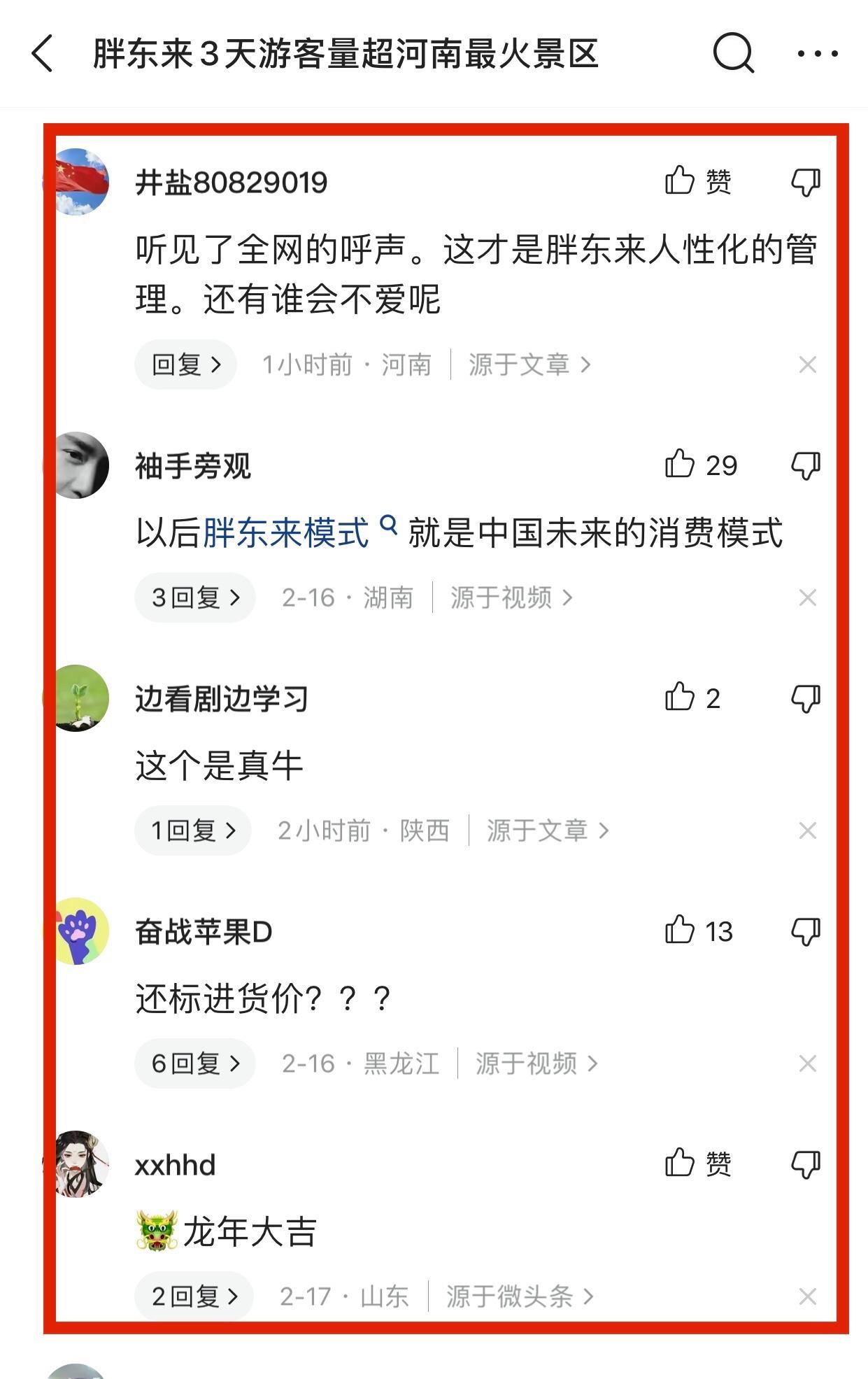Image resolution: width=868 pixels, height=1379 pixels.
Task: Like xxhhd's 龙年大吉 comment
Action: 680,1164
